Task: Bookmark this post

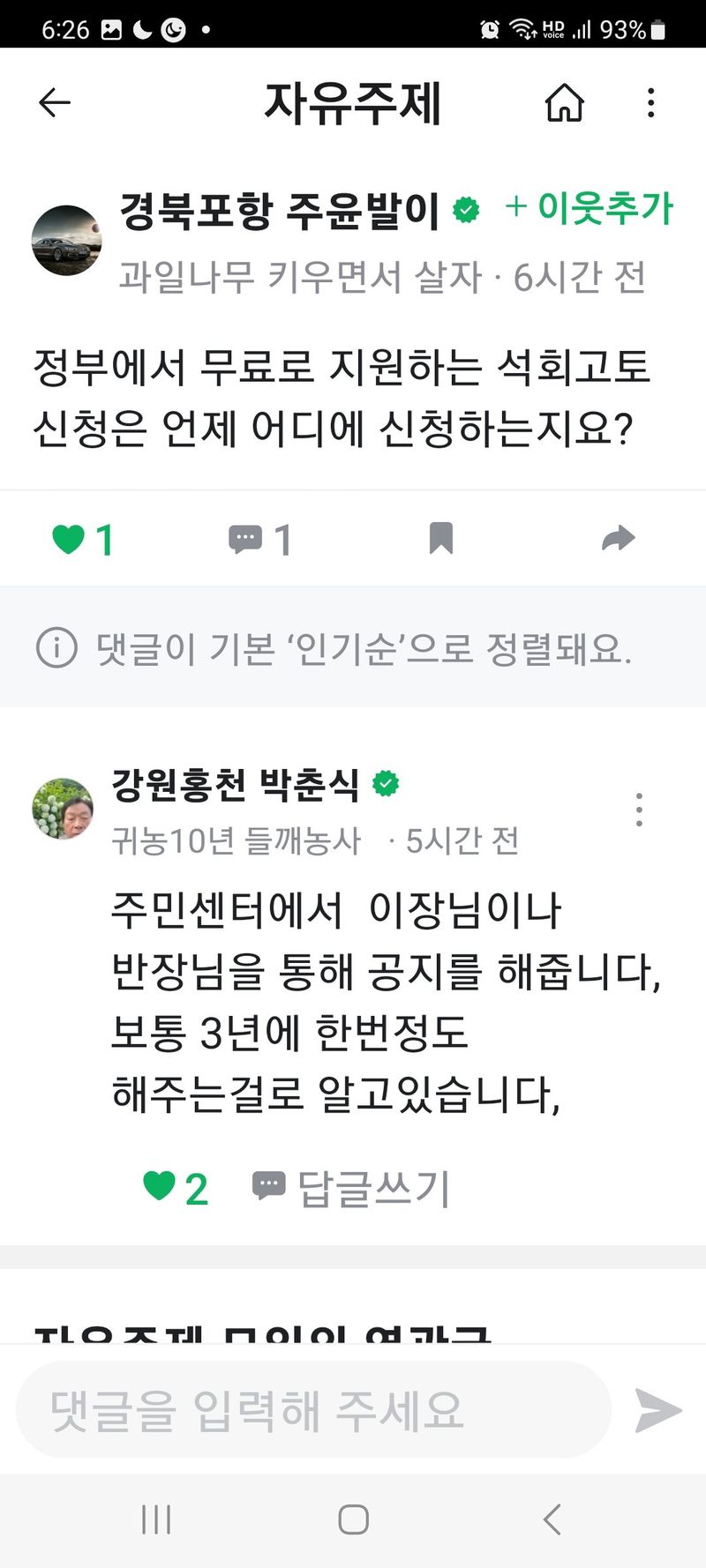Action: pos(441,538)
